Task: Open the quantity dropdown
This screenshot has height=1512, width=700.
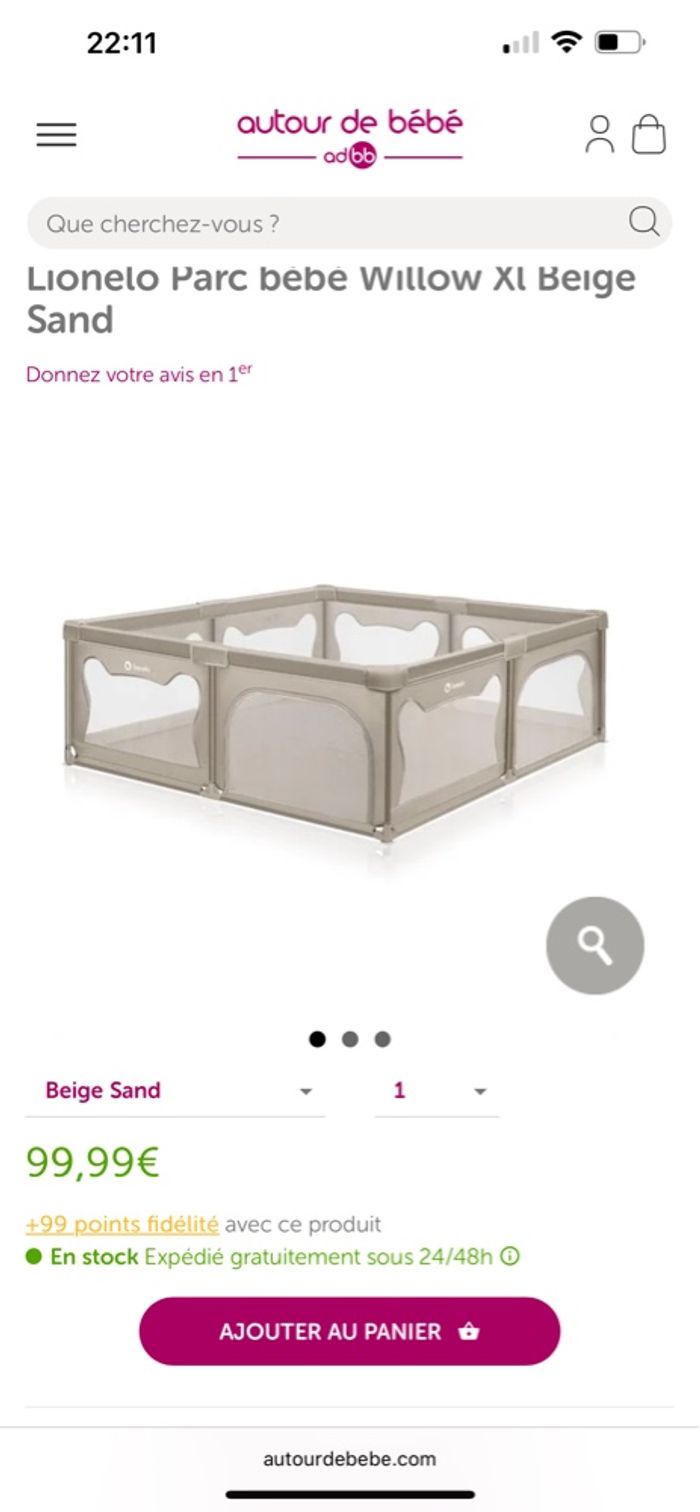Action: (x=436, y=1091)
